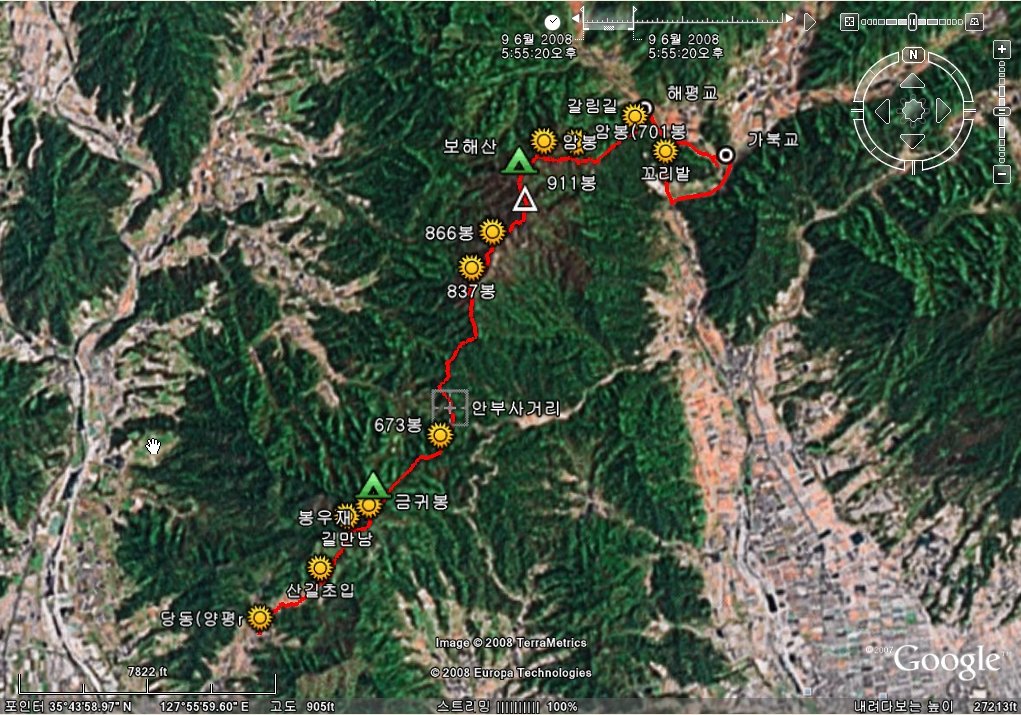Reset north with the N compass button

(912, 54)
